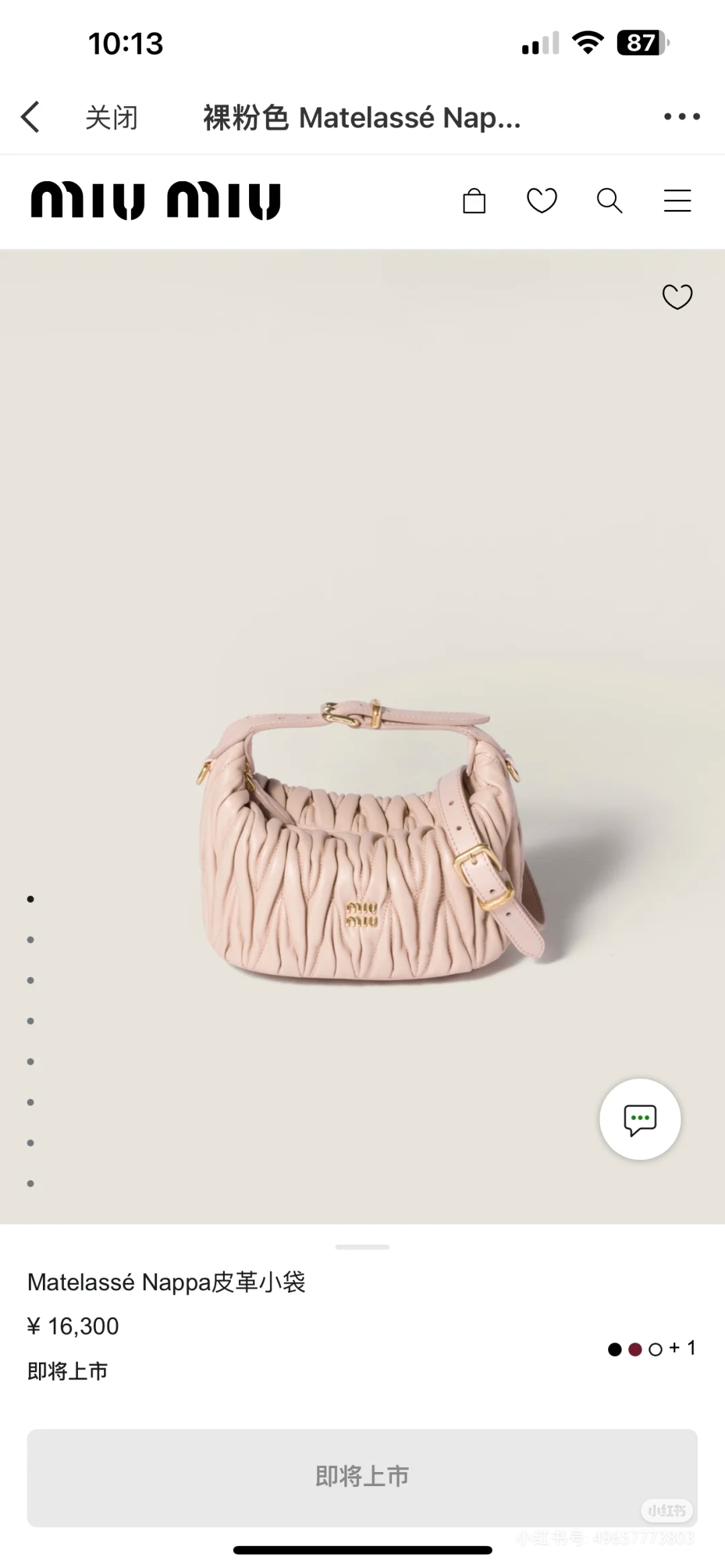Show the additional +1 color option

coord(683,1348)
